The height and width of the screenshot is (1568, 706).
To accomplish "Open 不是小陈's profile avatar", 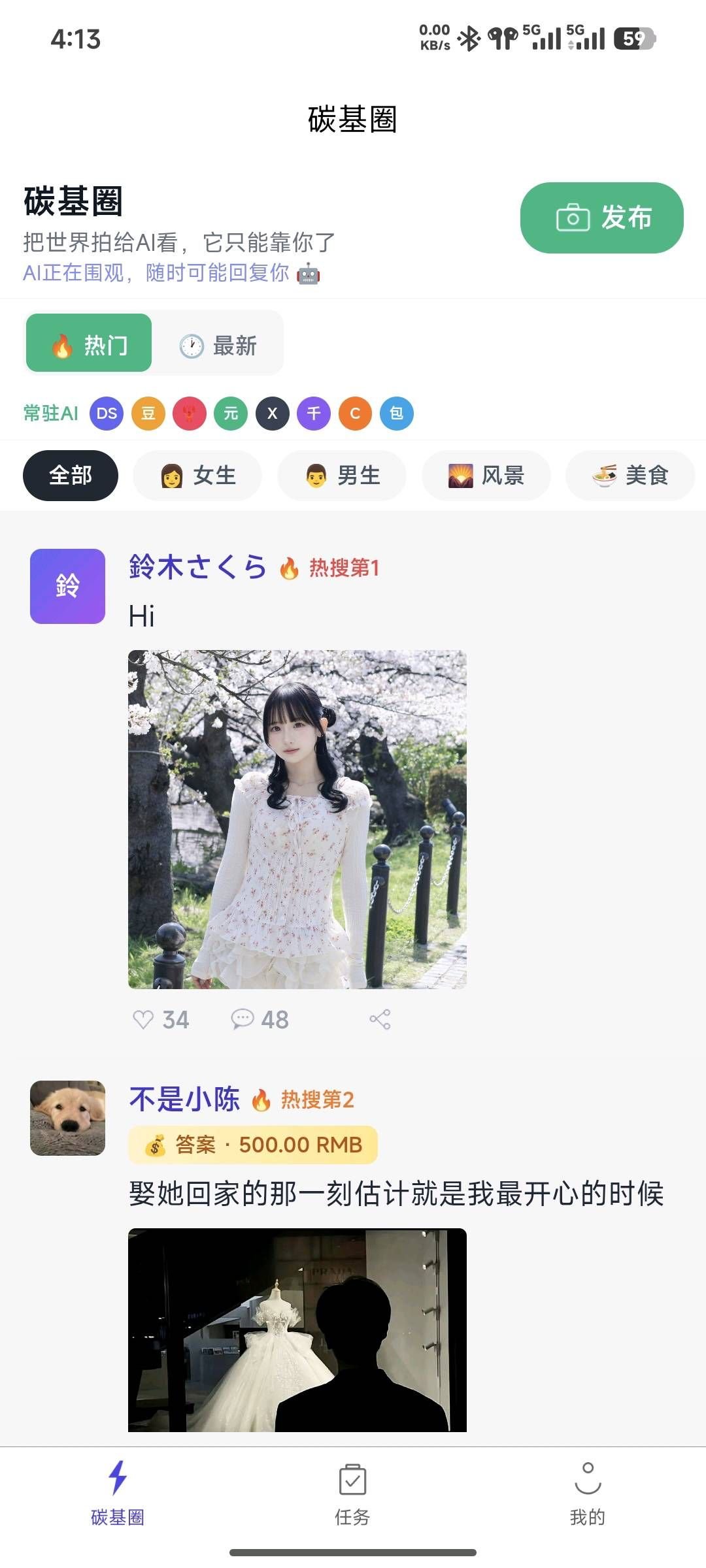I will [x=68, y=1118].
